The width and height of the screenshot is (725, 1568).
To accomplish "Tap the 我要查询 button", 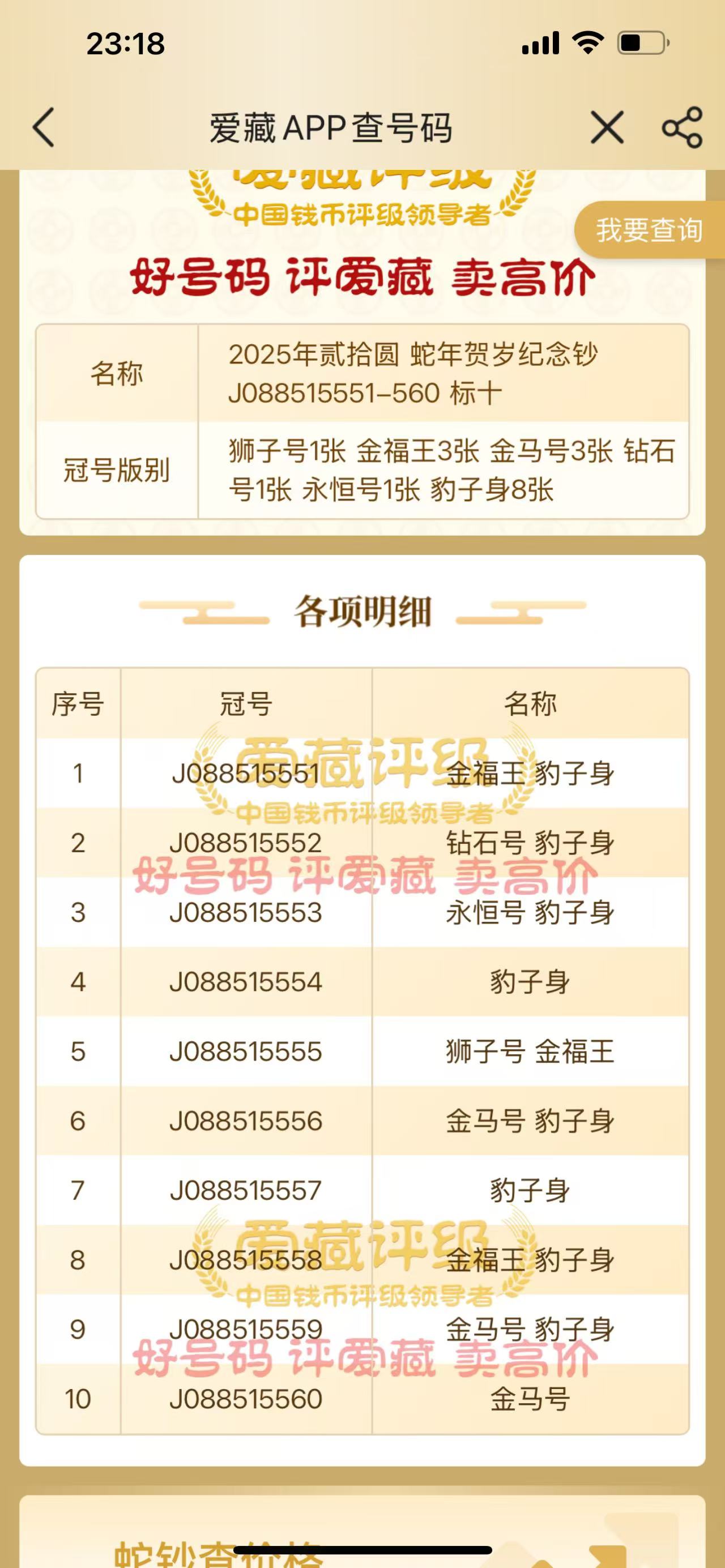I will tap(649, 230).
